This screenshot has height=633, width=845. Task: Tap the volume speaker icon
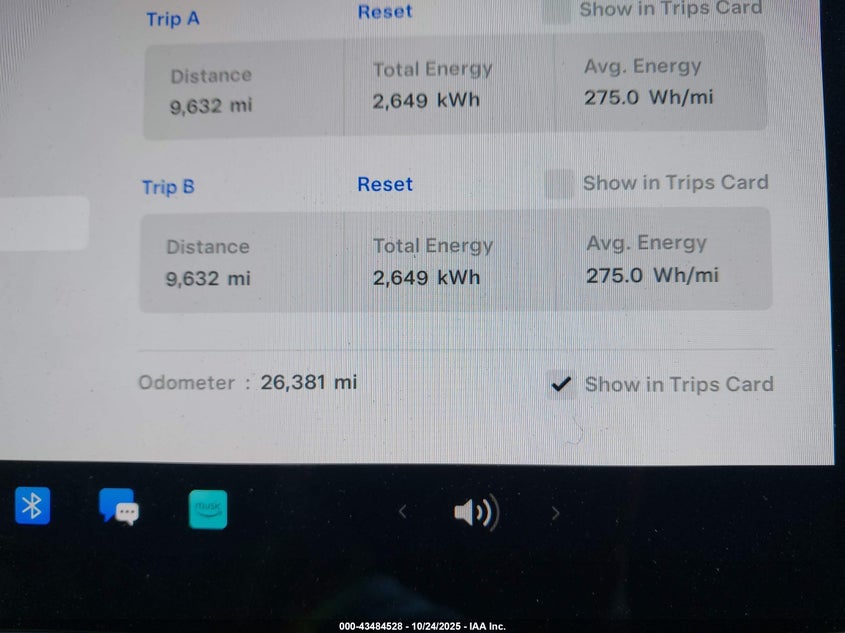(x=476, y=513)
